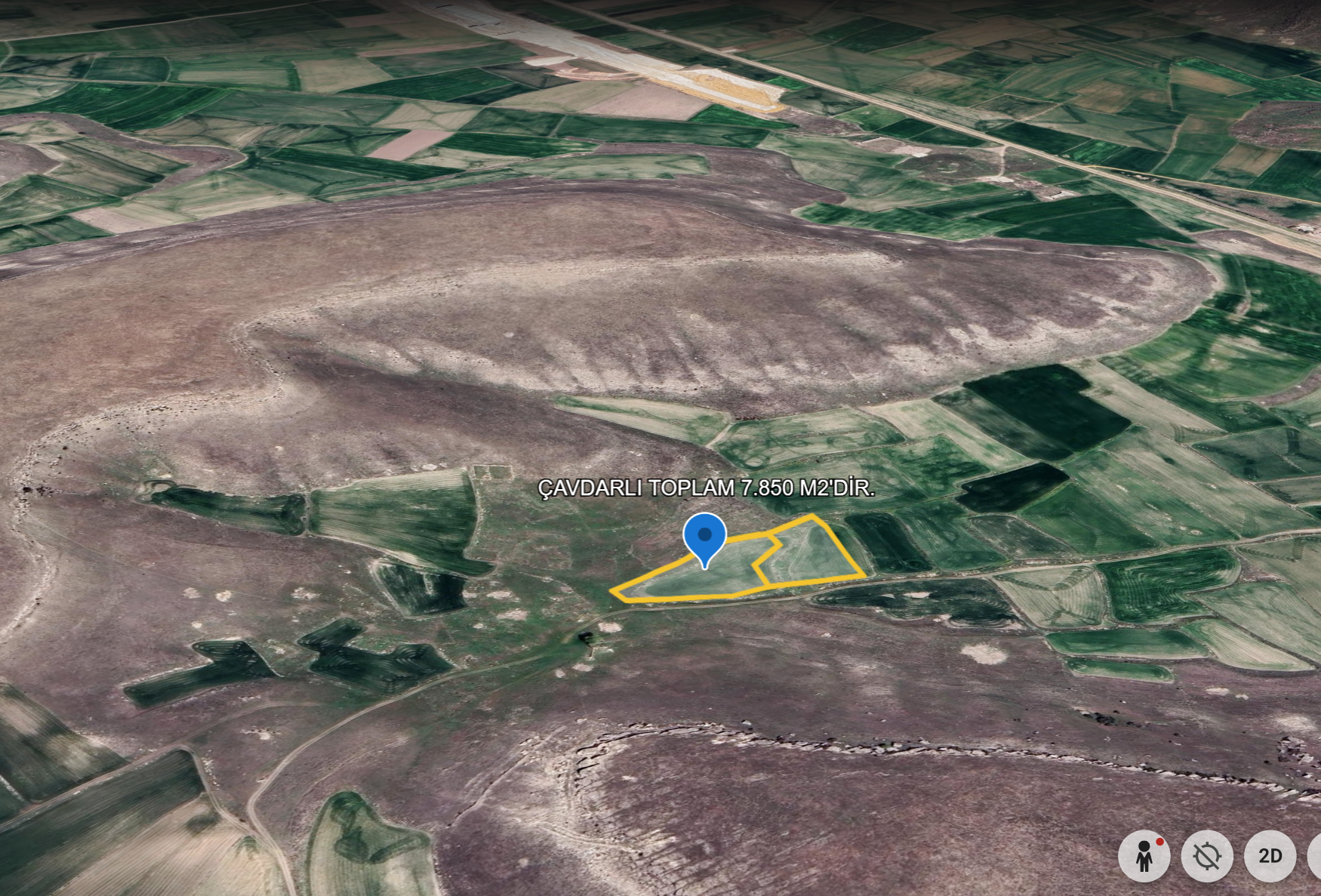Tap the blue placemark pin on the parcel

[x=704, y=537]
